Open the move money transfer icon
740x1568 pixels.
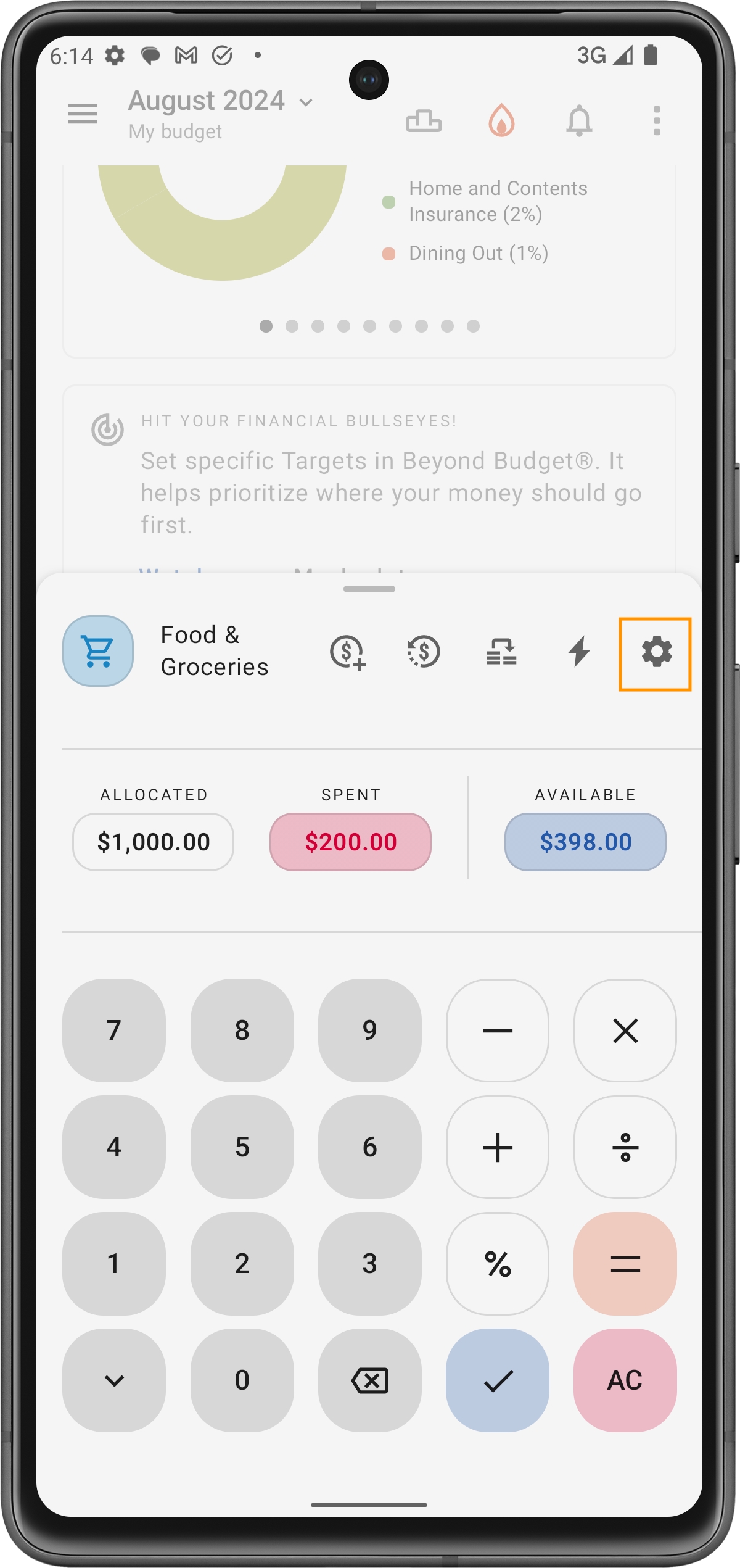pos(501,652)
